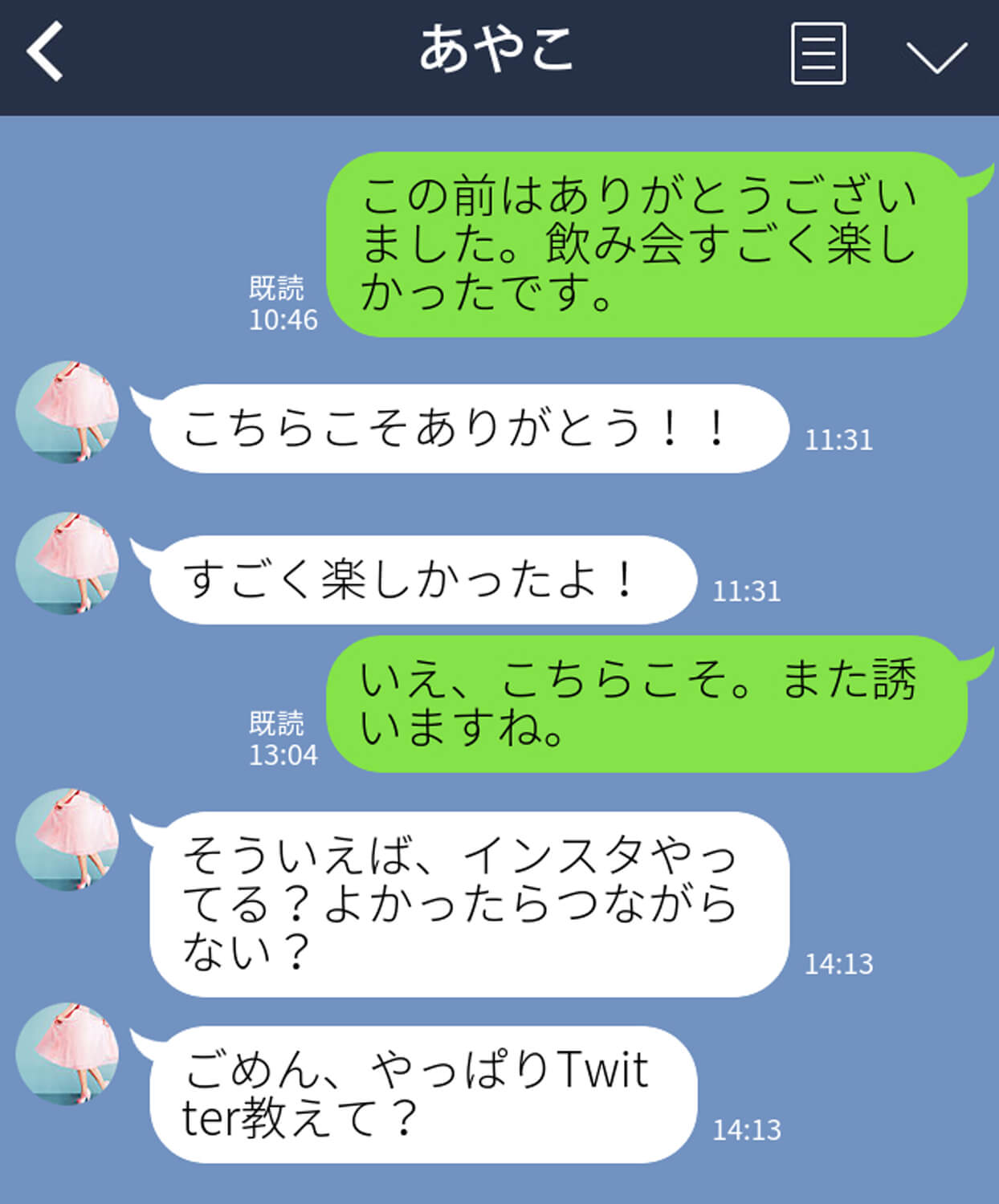The image size is (999, 1204).
Task: Open the notes/announcement icon in top bar
Action: tap(819, 52)
